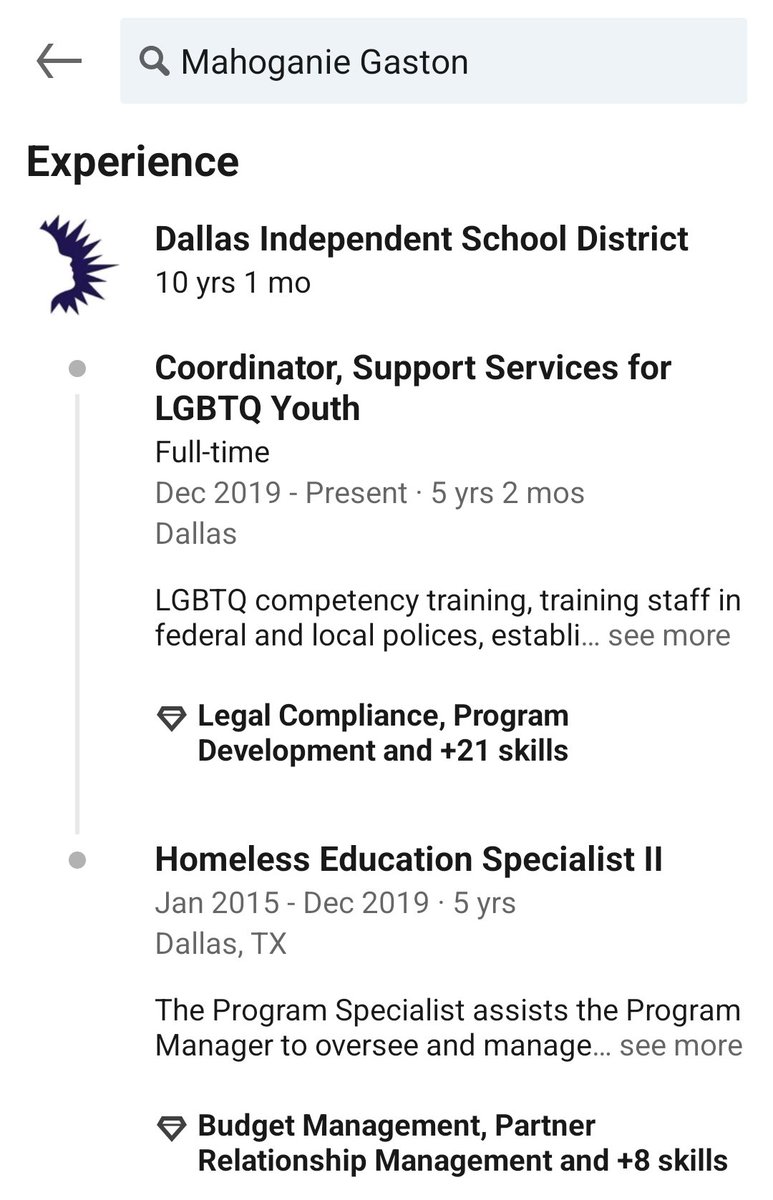The image size is (773, 1200).
Task: View Legal Compliance, Program Development and +21 skills
Action: click(383, 733)
